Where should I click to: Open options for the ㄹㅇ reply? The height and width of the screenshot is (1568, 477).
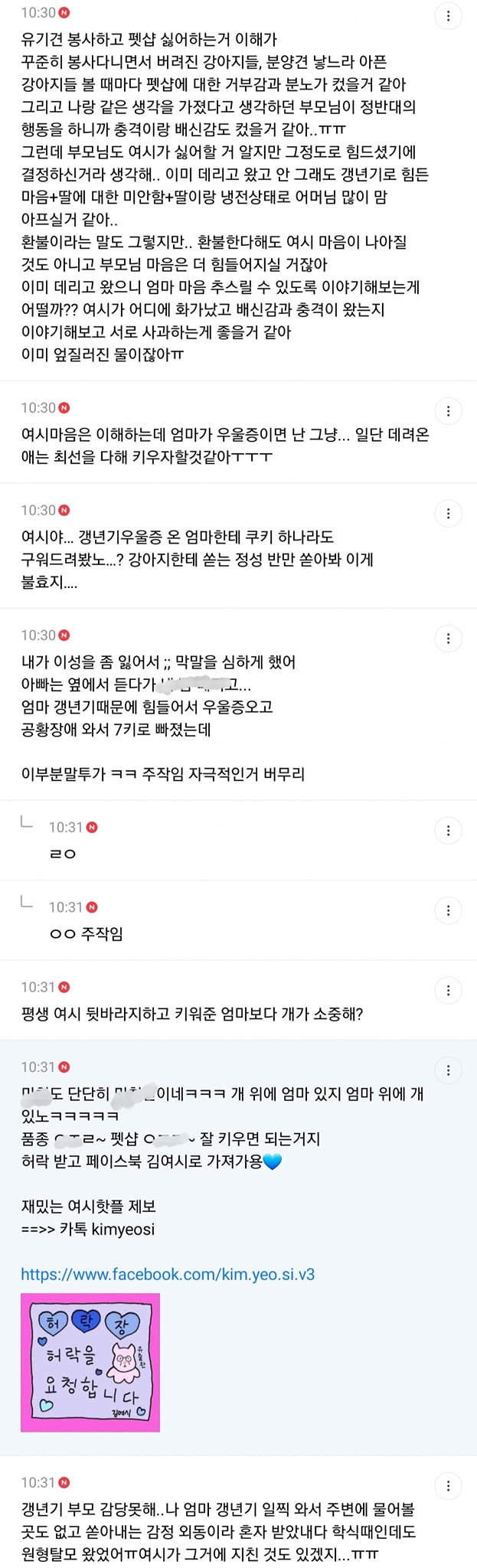tap(448, 830)
